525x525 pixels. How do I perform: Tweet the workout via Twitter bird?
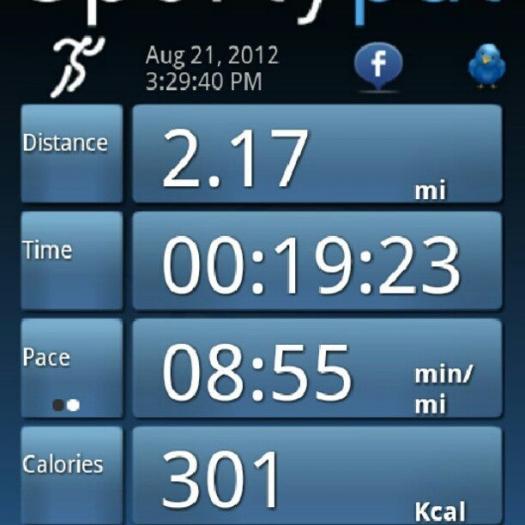pos(486,66)
